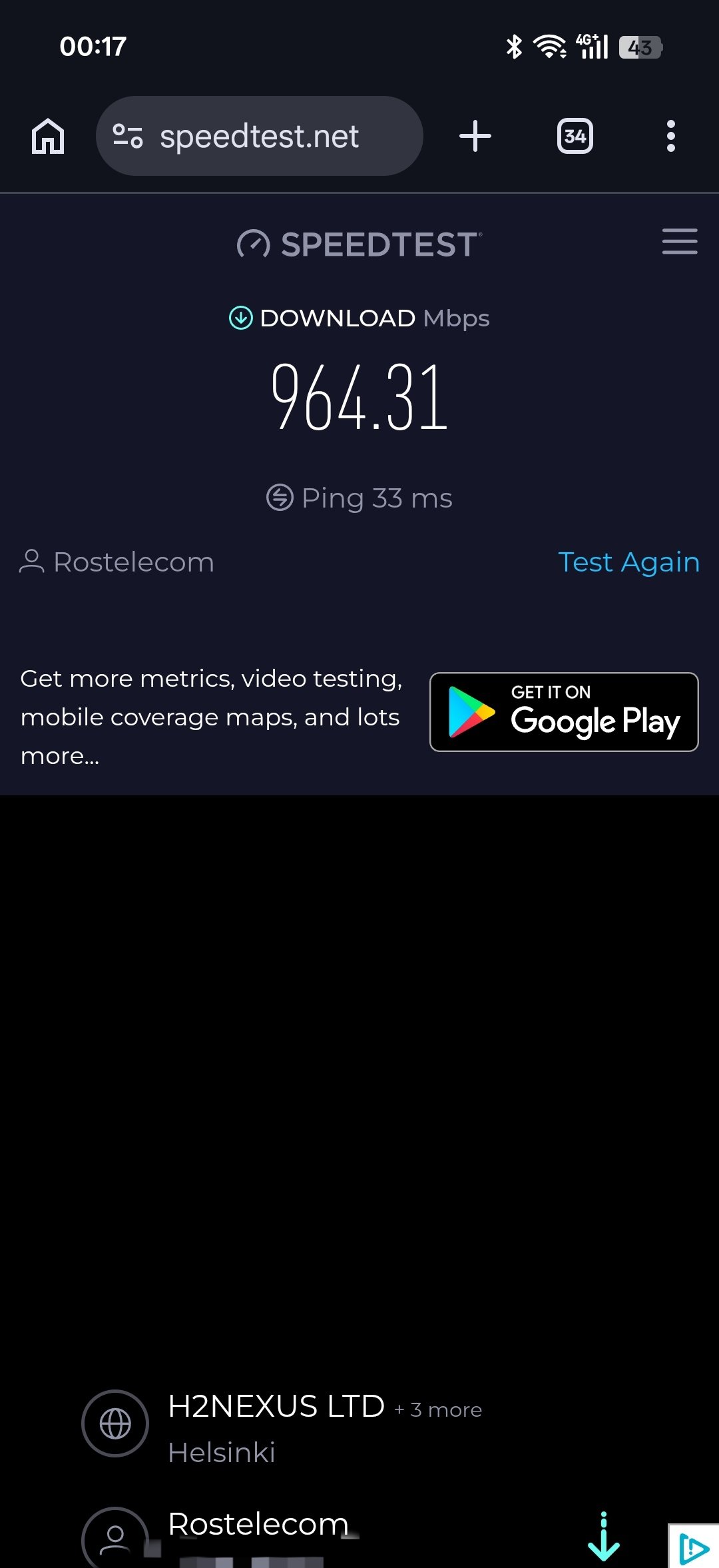The image size is (719, 1568).
Task: Open the Speedtest hamburger menu
Action: click(x=680, y=241)
